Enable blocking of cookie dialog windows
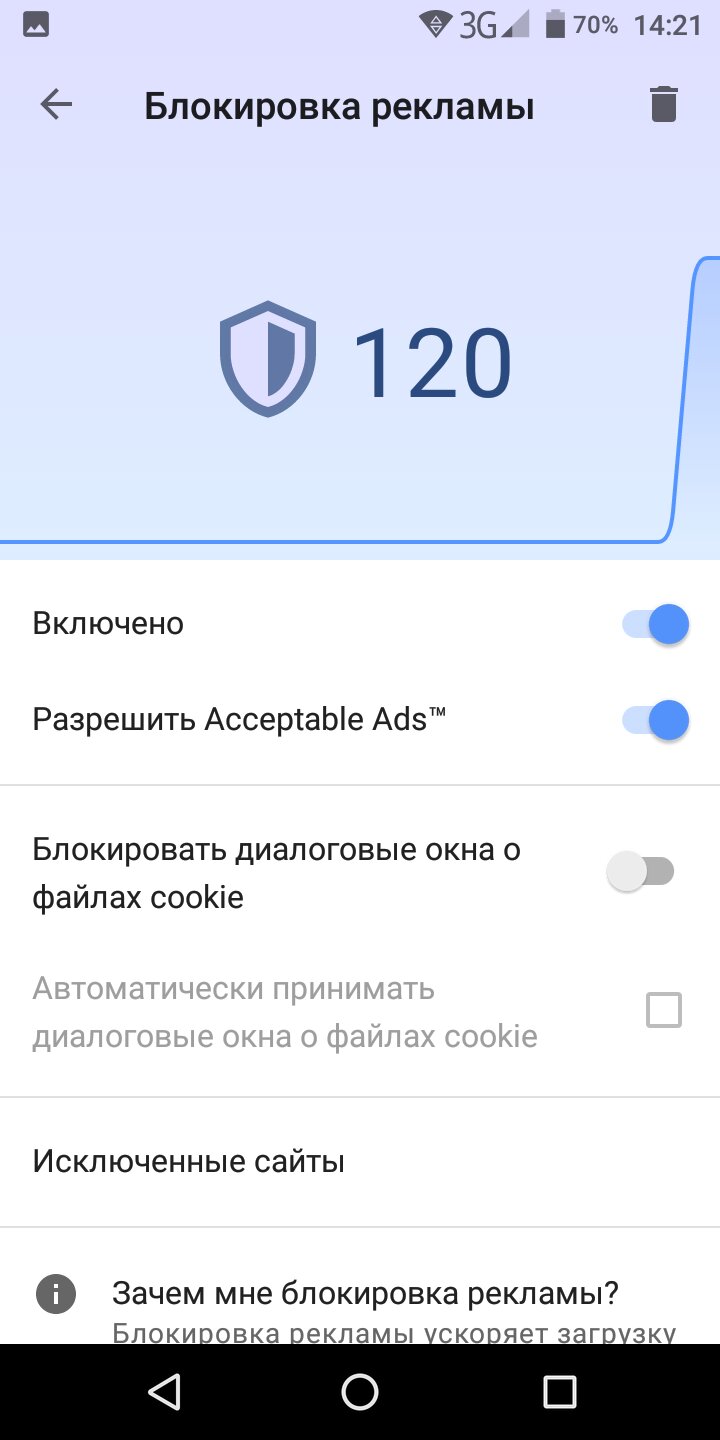Viewport: 720px width, 1440px height. [641, 872]
